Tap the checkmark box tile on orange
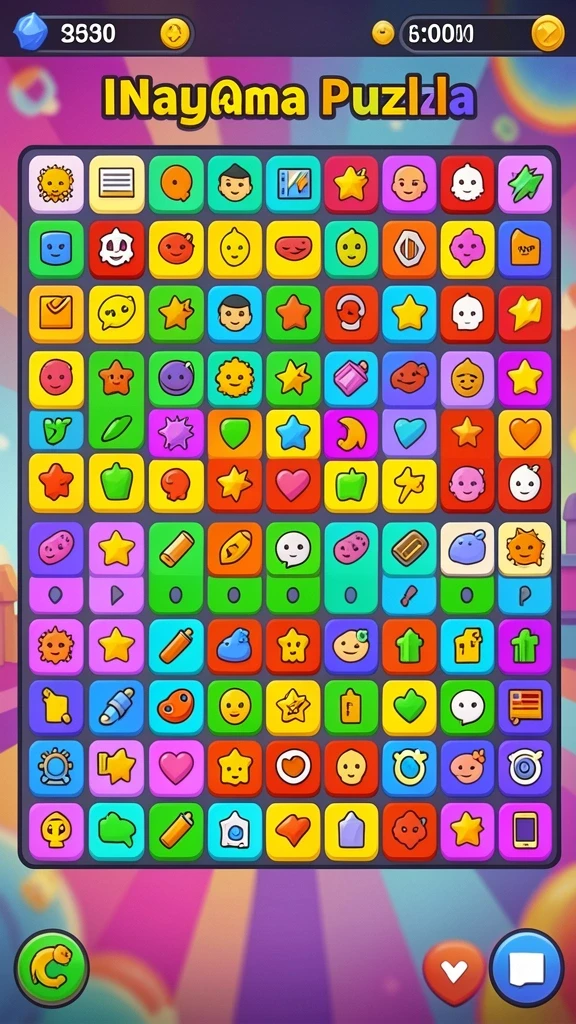576x1024 pixels. pos(56,313)
